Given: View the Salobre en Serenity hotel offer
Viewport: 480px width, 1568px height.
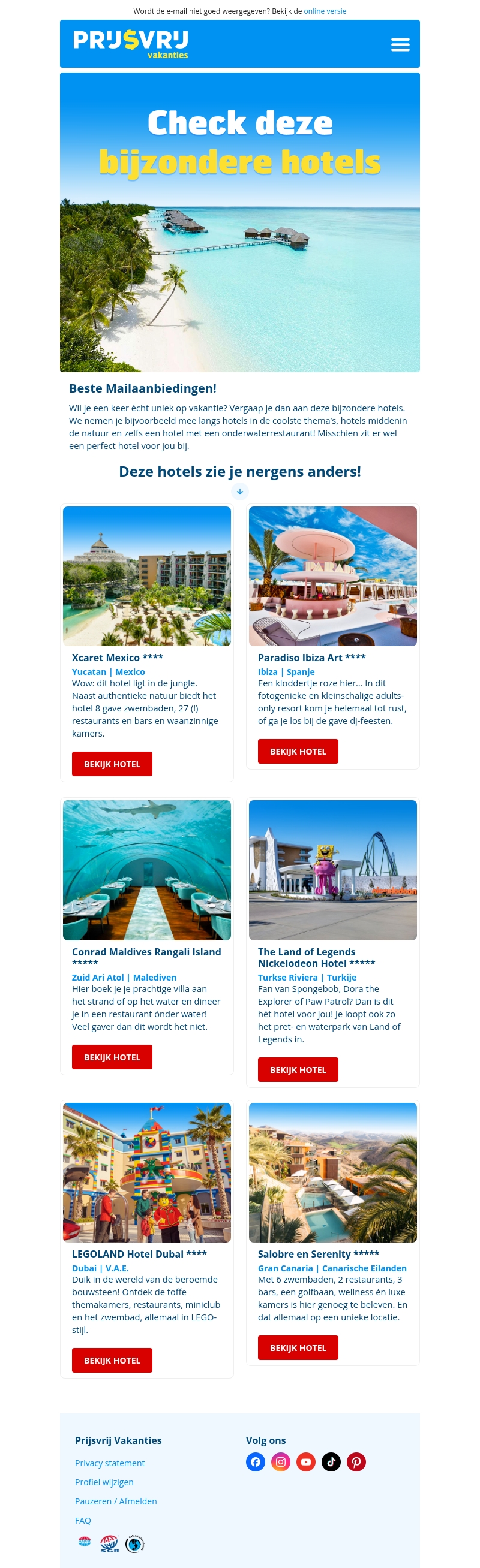Looking at the screenshot, I should tap(297, 1347).
